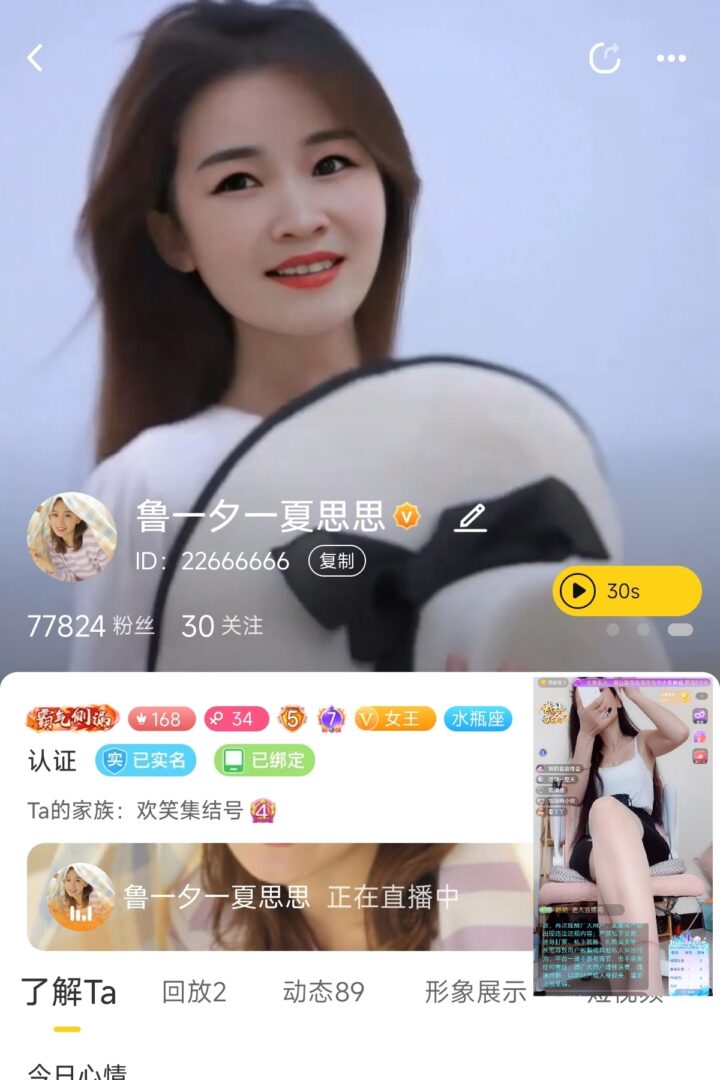Play the 30s voice intro
The width and height of the screenshot is (720, 1080).
627,591
